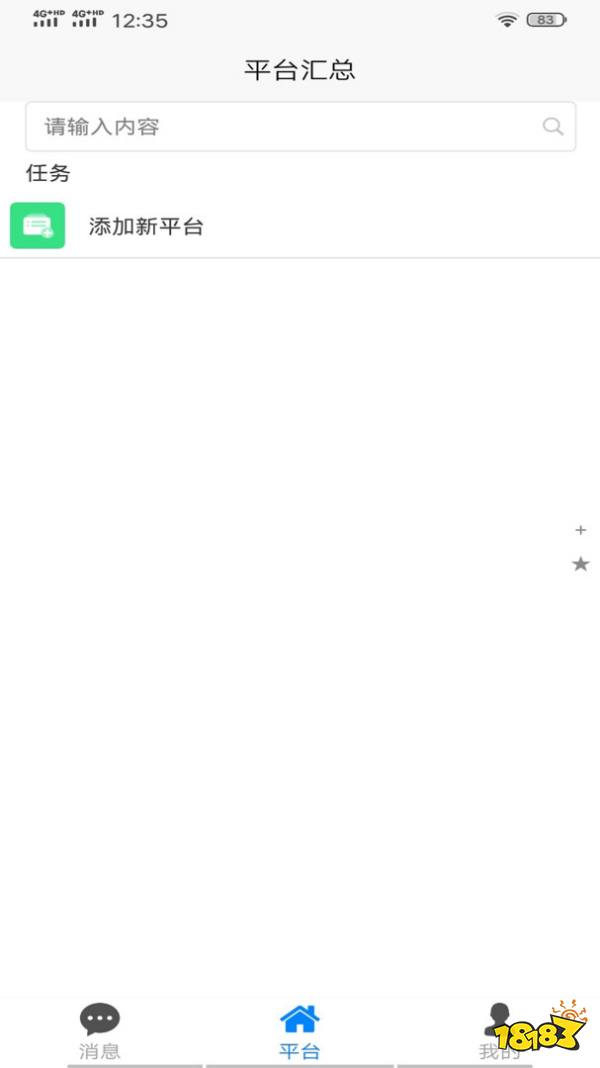Tap the 请输入内容 search field
The width and height of the screenshot is (600, 1068).
click(x=300, y=127)
